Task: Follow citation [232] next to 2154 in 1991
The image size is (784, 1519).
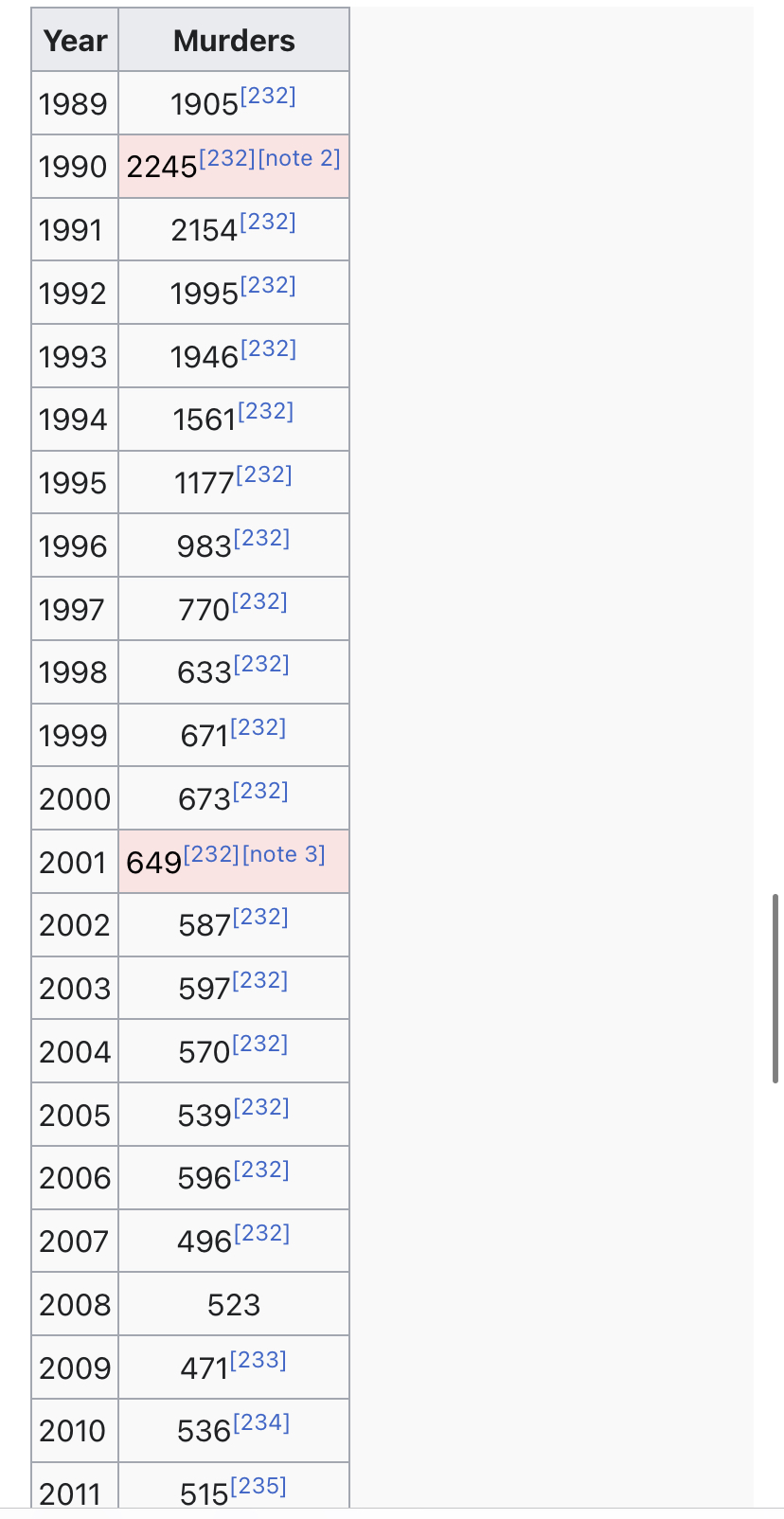Action: tap(268, 222)
